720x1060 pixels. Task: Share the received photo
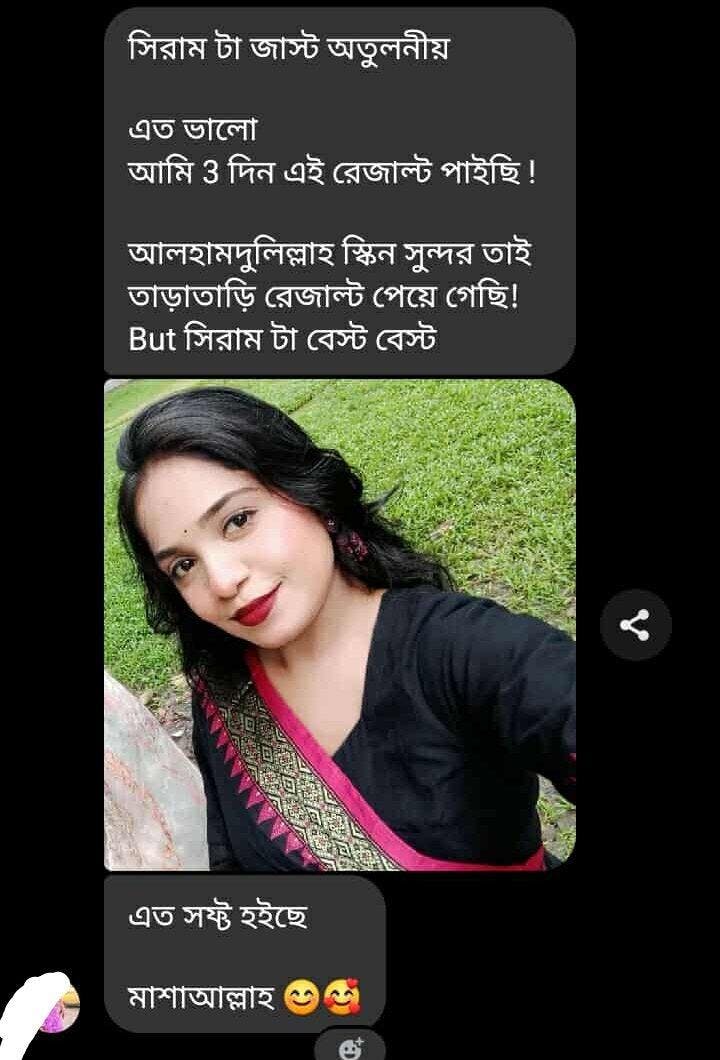click(636, 626)
